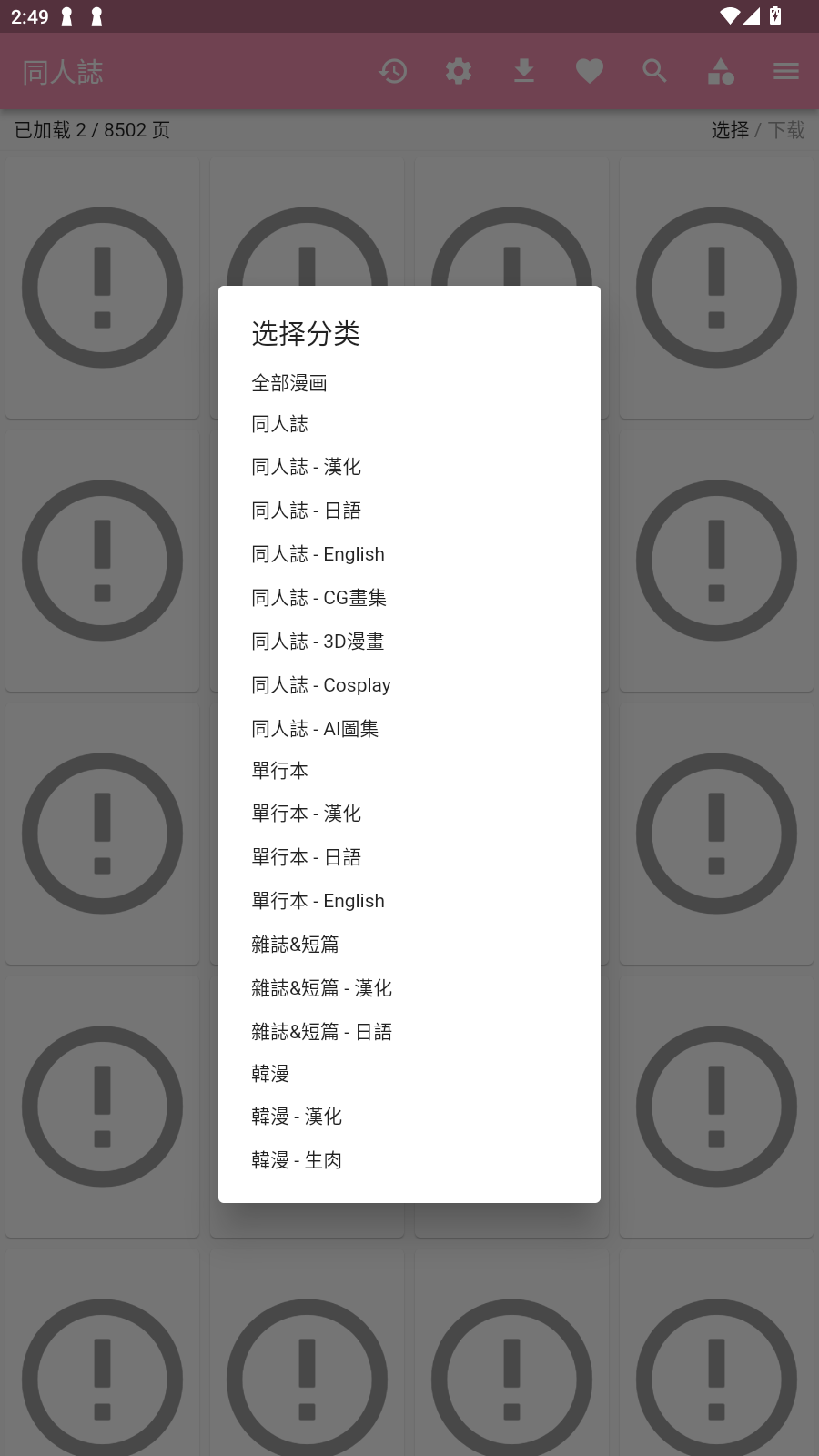Select 單行本 - 漢化
The height and width of the screenshot is (1456, 819).
click(306, 814)
